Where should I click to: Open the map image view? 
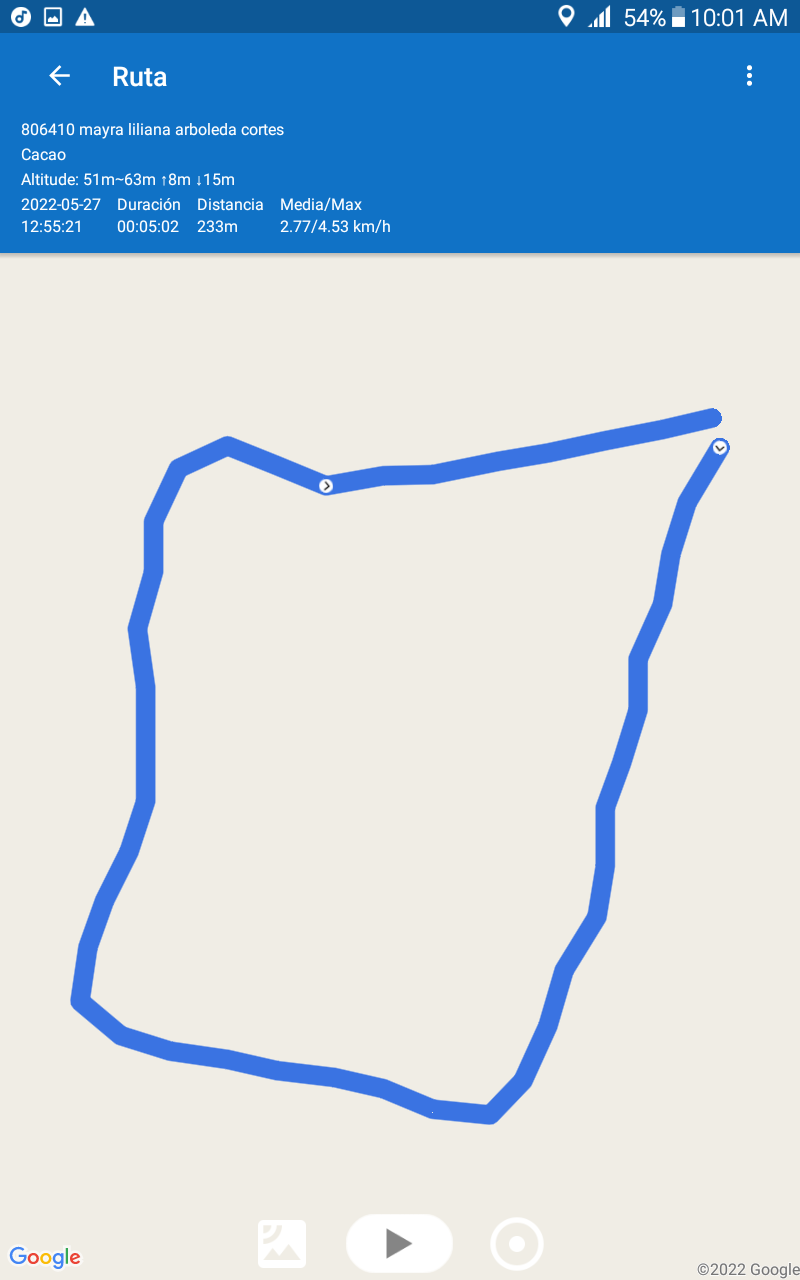click(x=282, y=1244)
